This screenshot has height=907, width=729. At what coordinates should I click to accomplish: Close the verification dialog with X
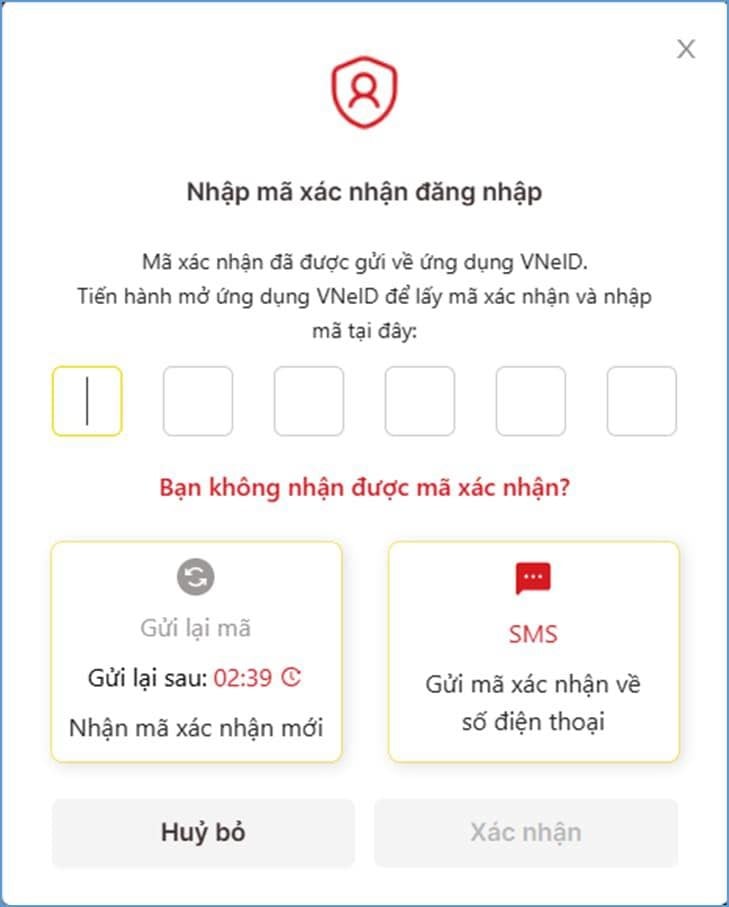(x=686, y=49)
